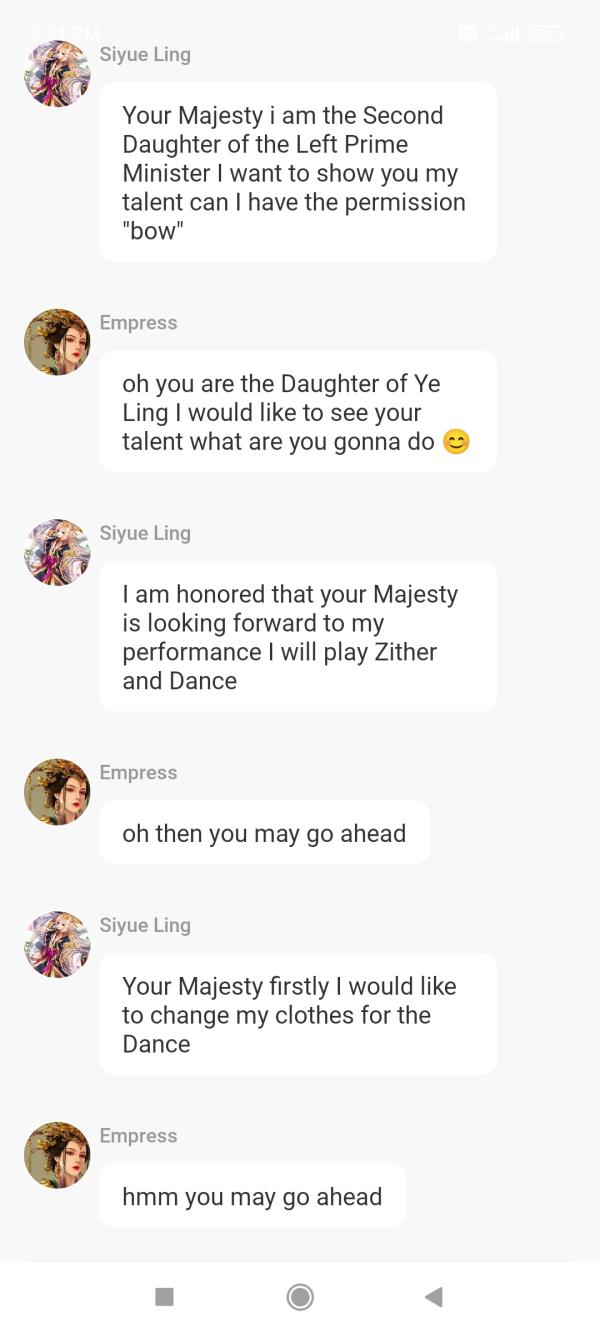Open Empress's avatar beside "oh then you may go ahead"
The image size is (600, 1333).
pyautogui.click(x=57, y=792)
